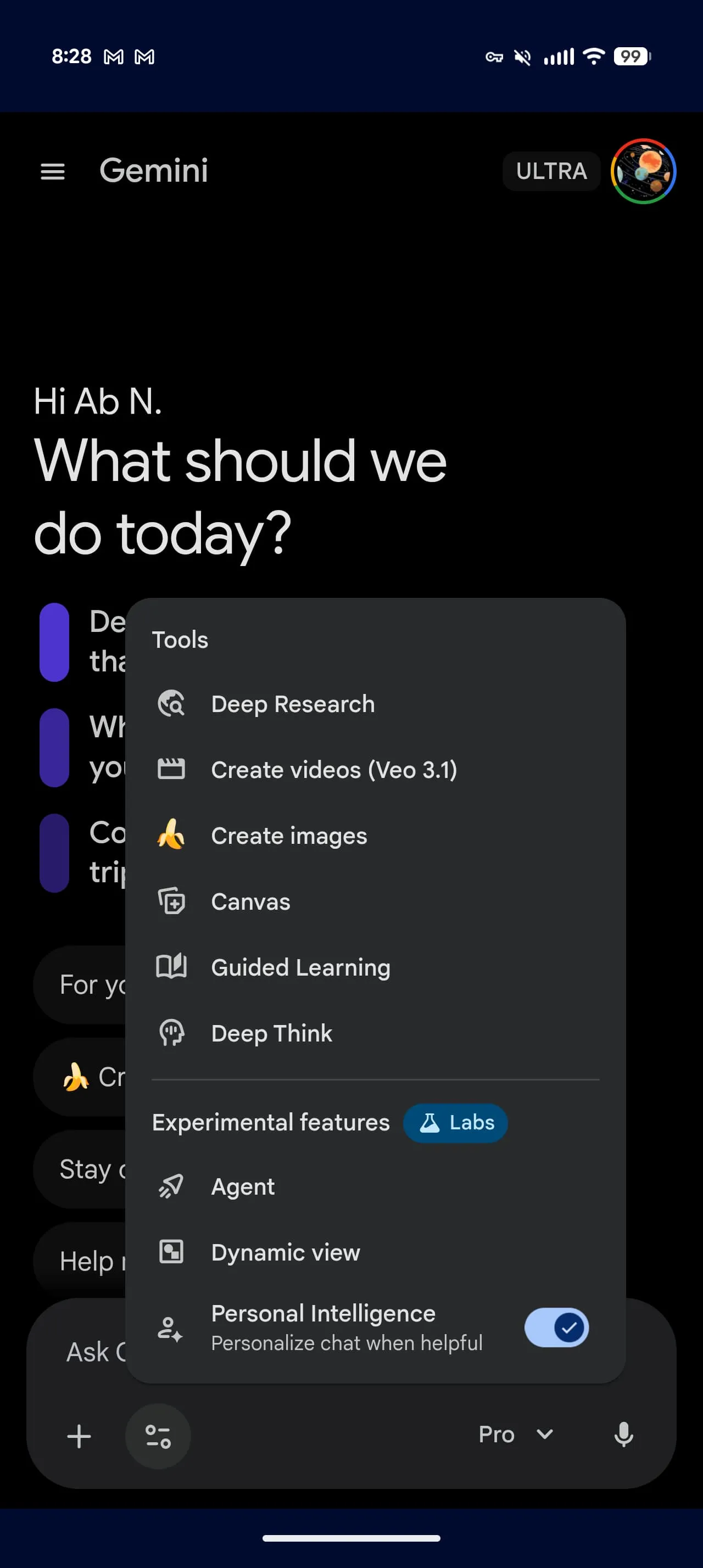Select the experimental Agent feature

point(242,1186)
